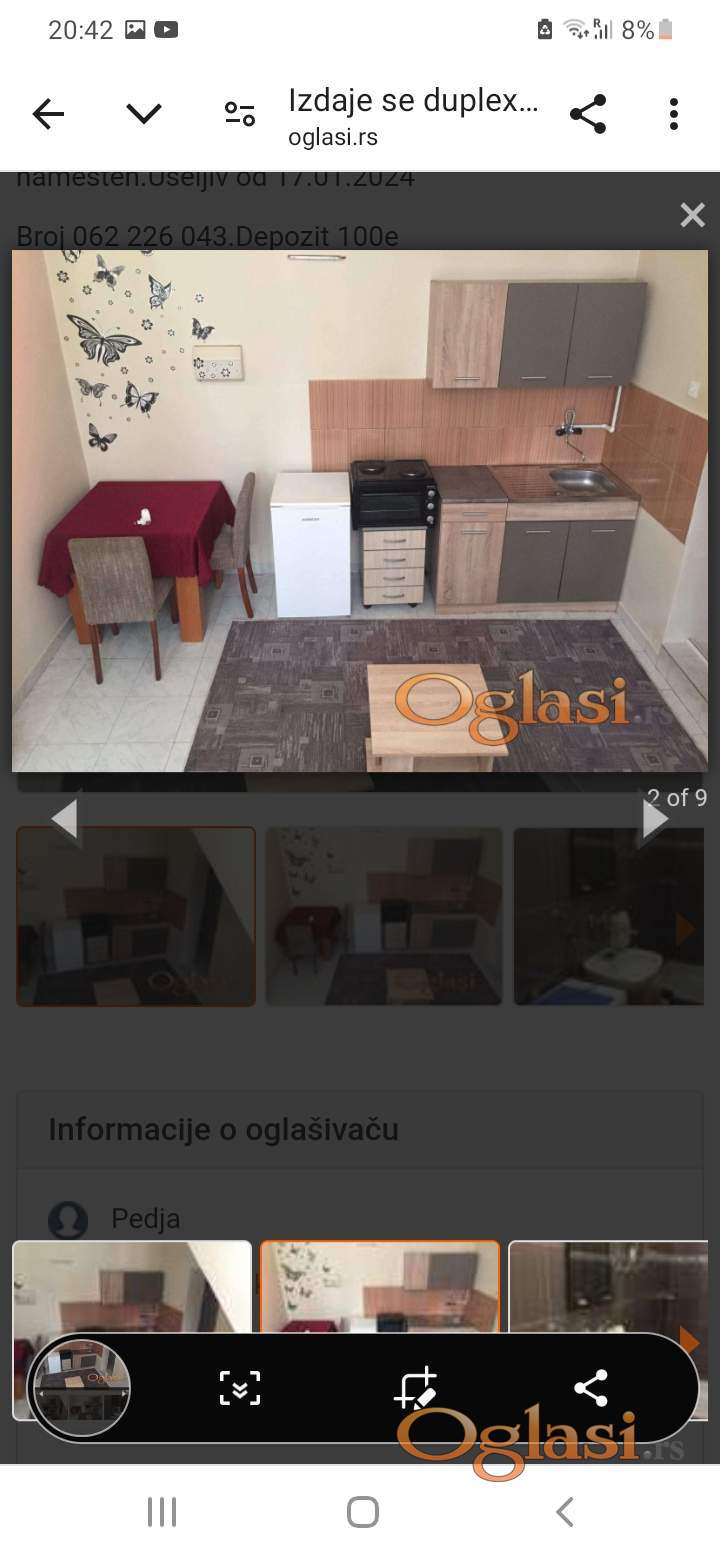Crop and edit the screenshot

tap(416, 1388)
